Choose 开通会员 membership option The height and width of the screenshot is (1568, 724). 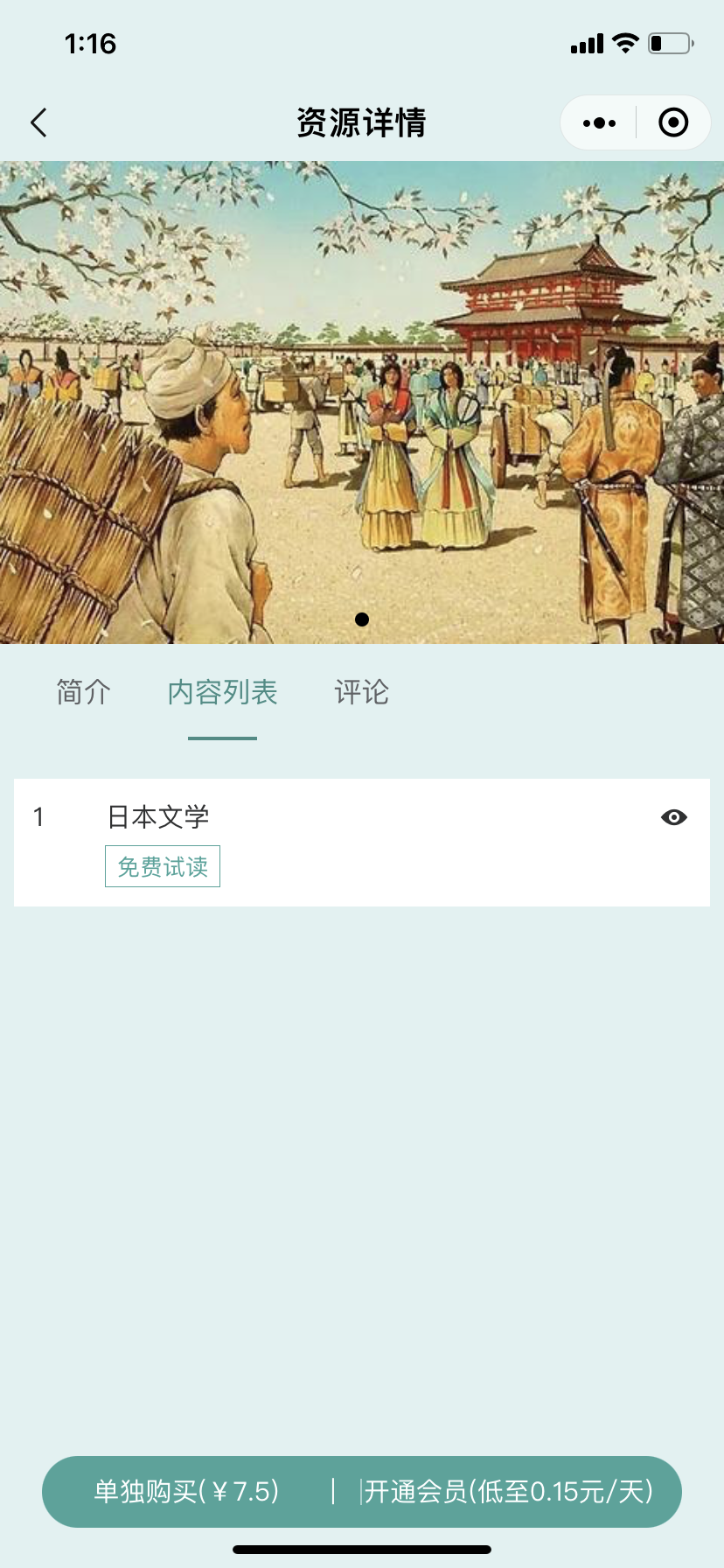(x=508, y=1491)
